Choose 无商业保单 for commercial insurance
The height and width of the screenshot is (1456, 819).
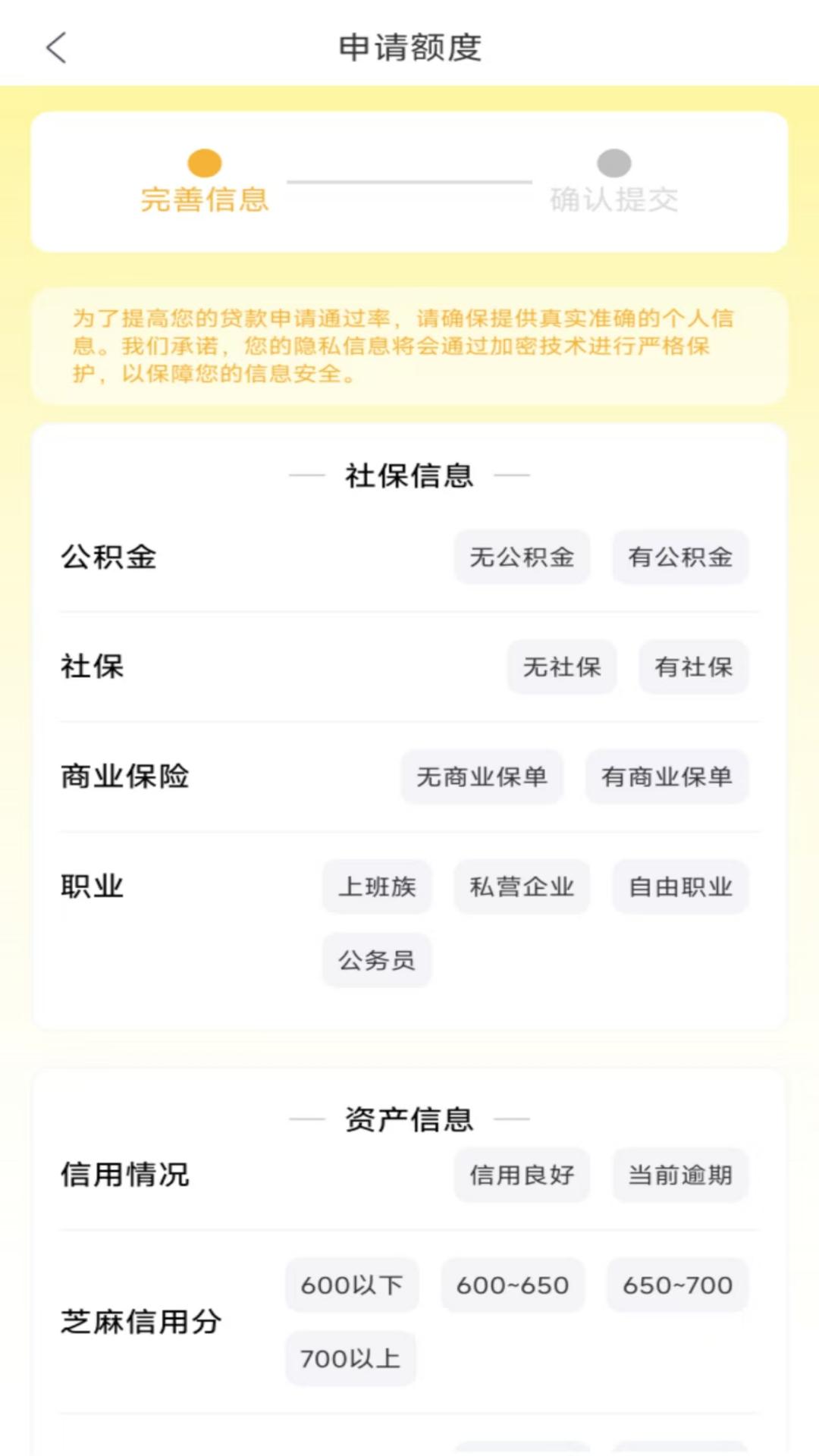tap(483, 777)
